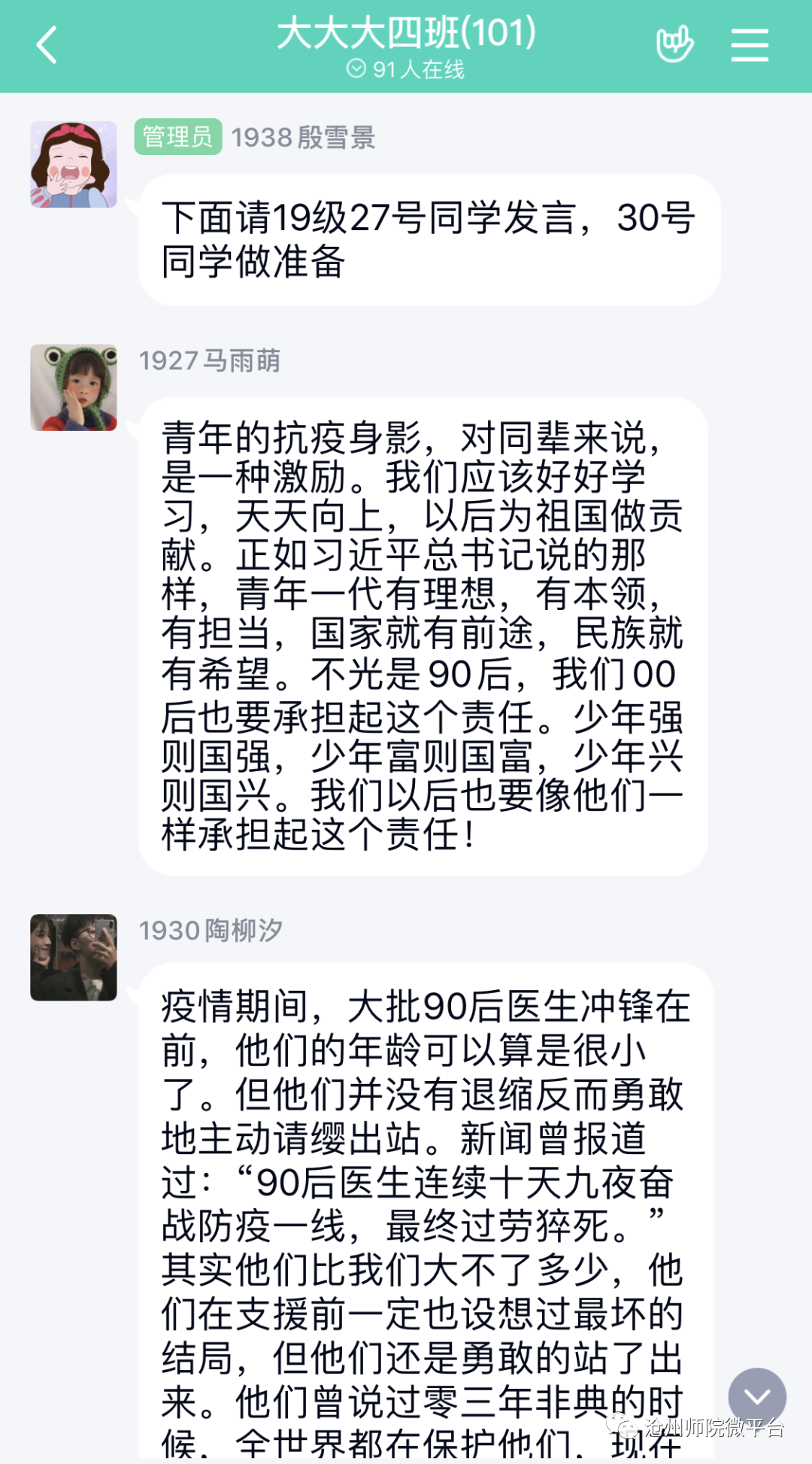This screenshot has width=812, height=1464.
Task: Open the group menu with three lines
Action: tap(750, 45)
